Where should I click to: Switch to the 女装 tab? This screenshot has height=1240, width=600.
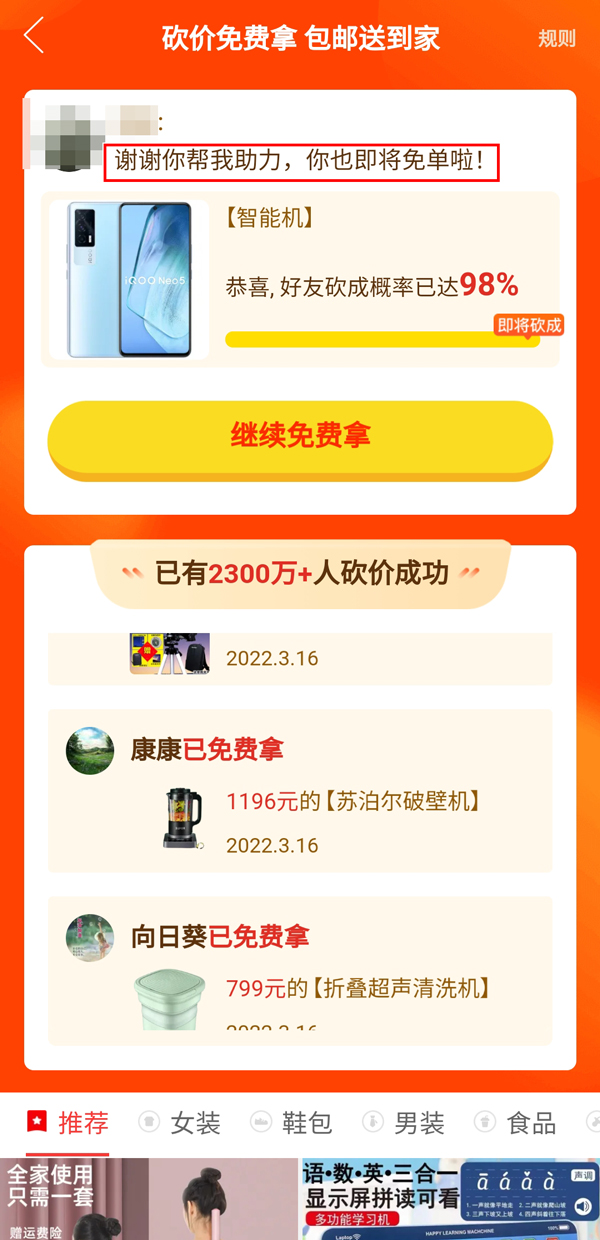coord(180,1123)
